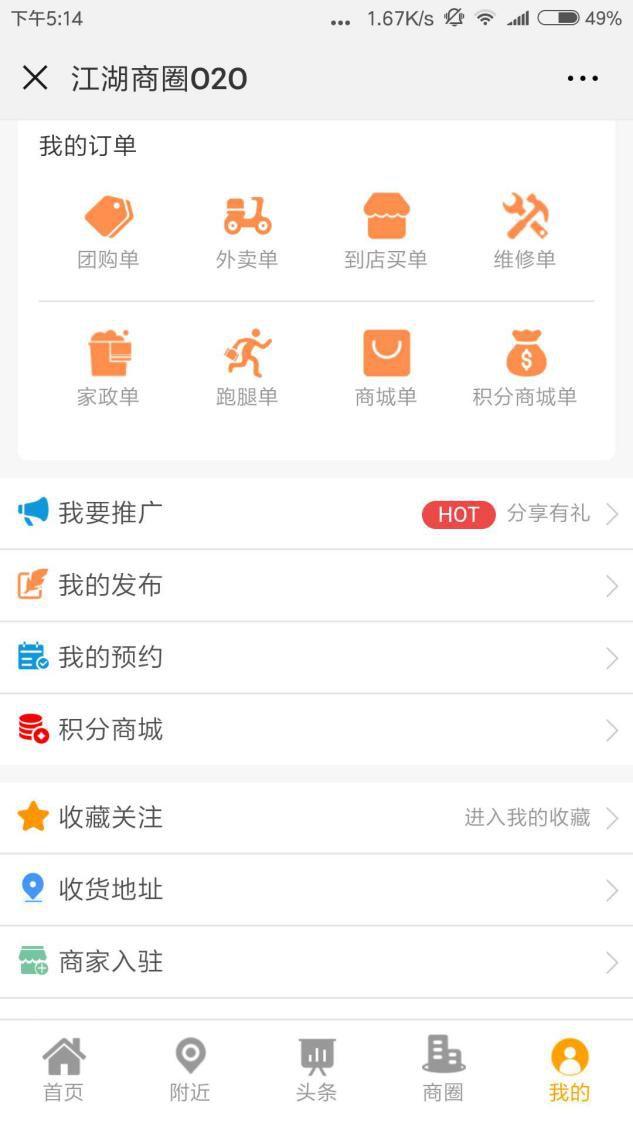Screen dimensions: 633x1126
Task: Open 我的预约 appointments
Action: pyautogui.click(x=316, y=658)
